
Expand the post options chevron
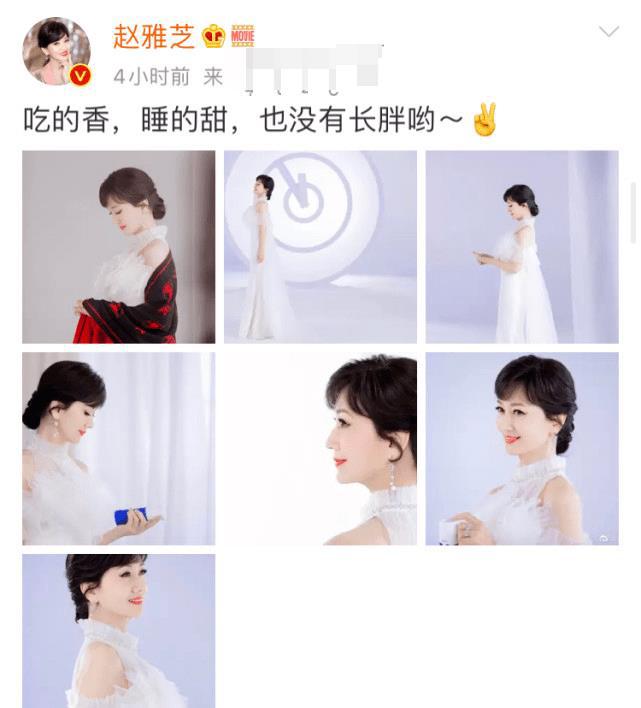pos(608,33)
